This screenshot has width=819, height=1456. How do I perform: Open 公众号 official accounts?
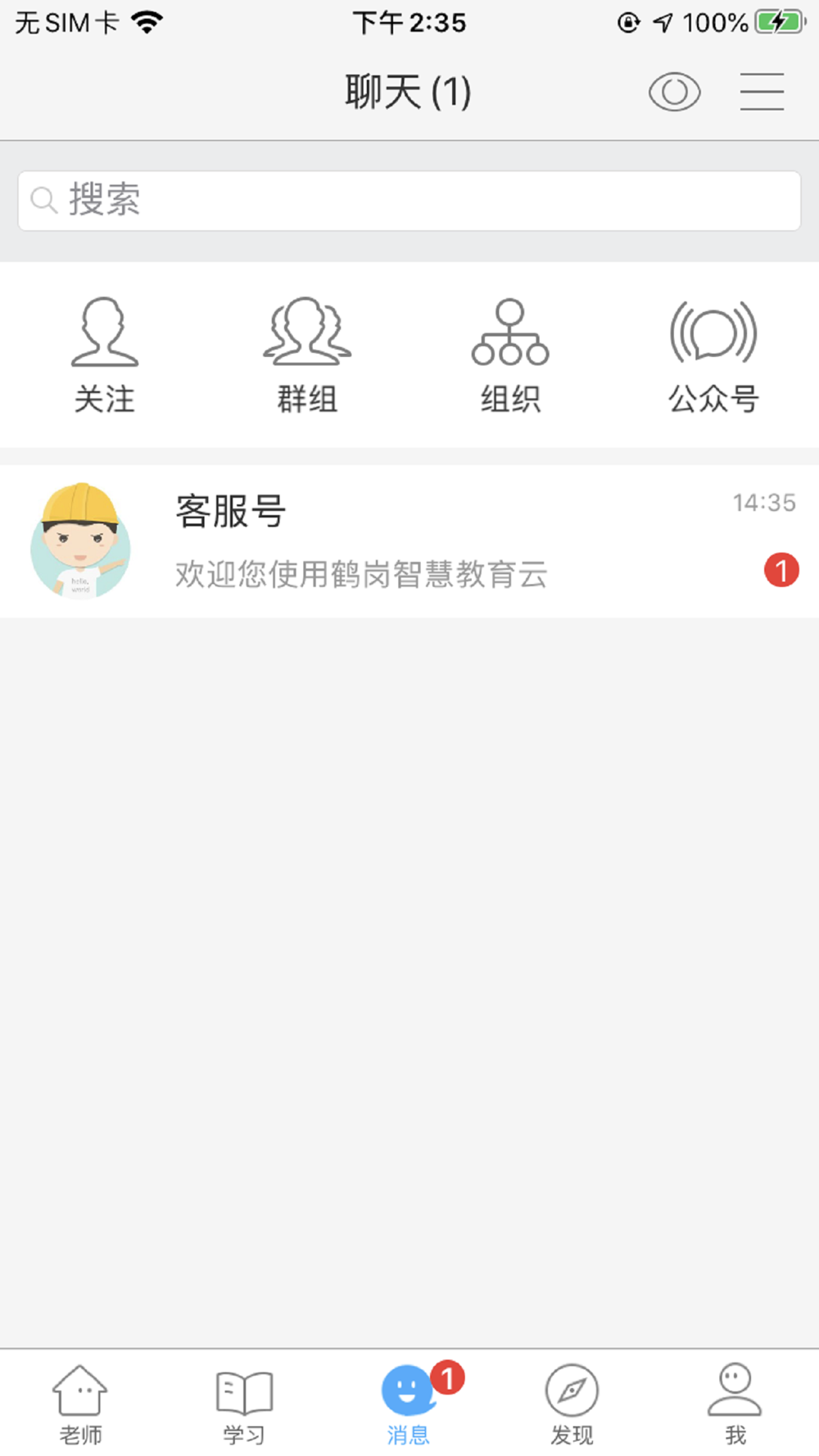[x=713, y=355]
